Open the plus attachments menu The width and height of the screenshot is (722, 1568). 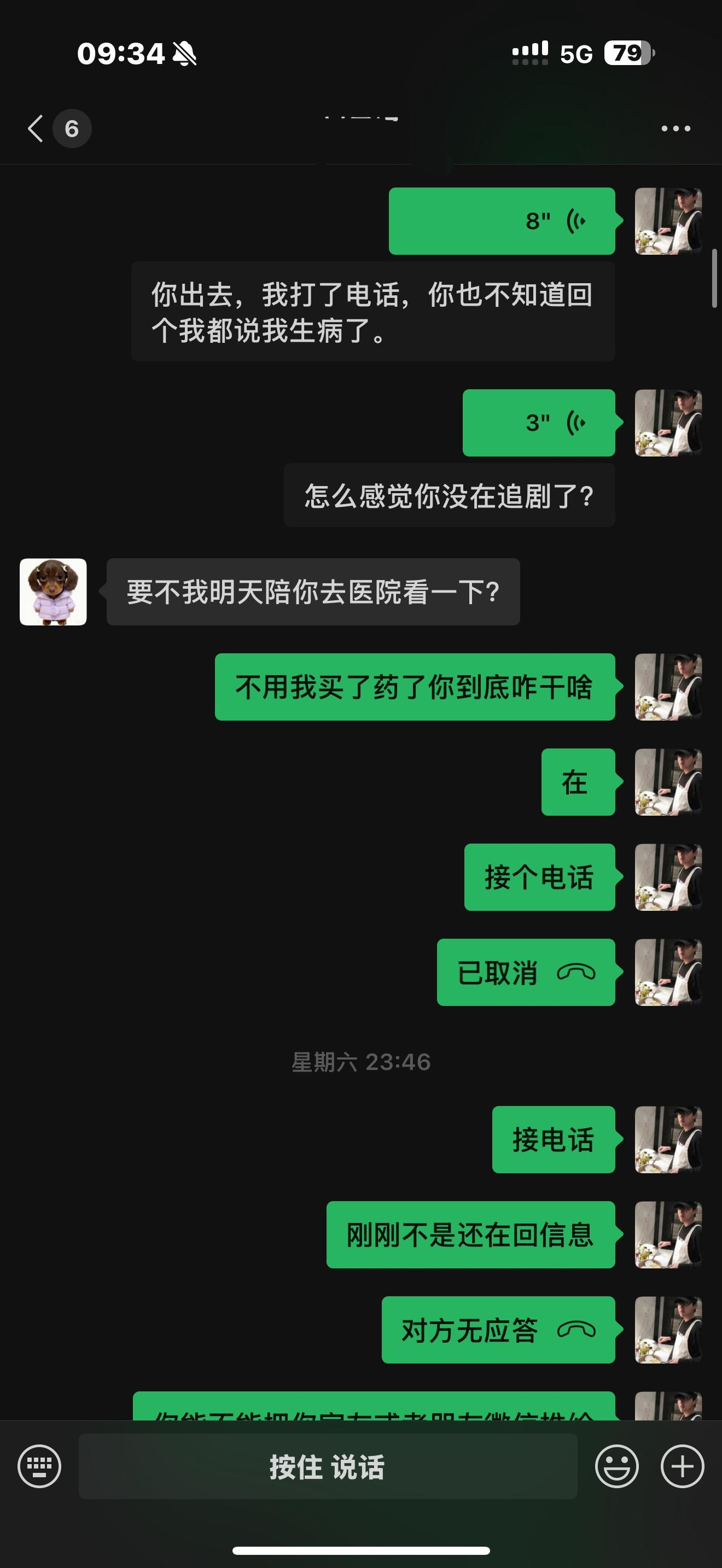(682, 1466)
